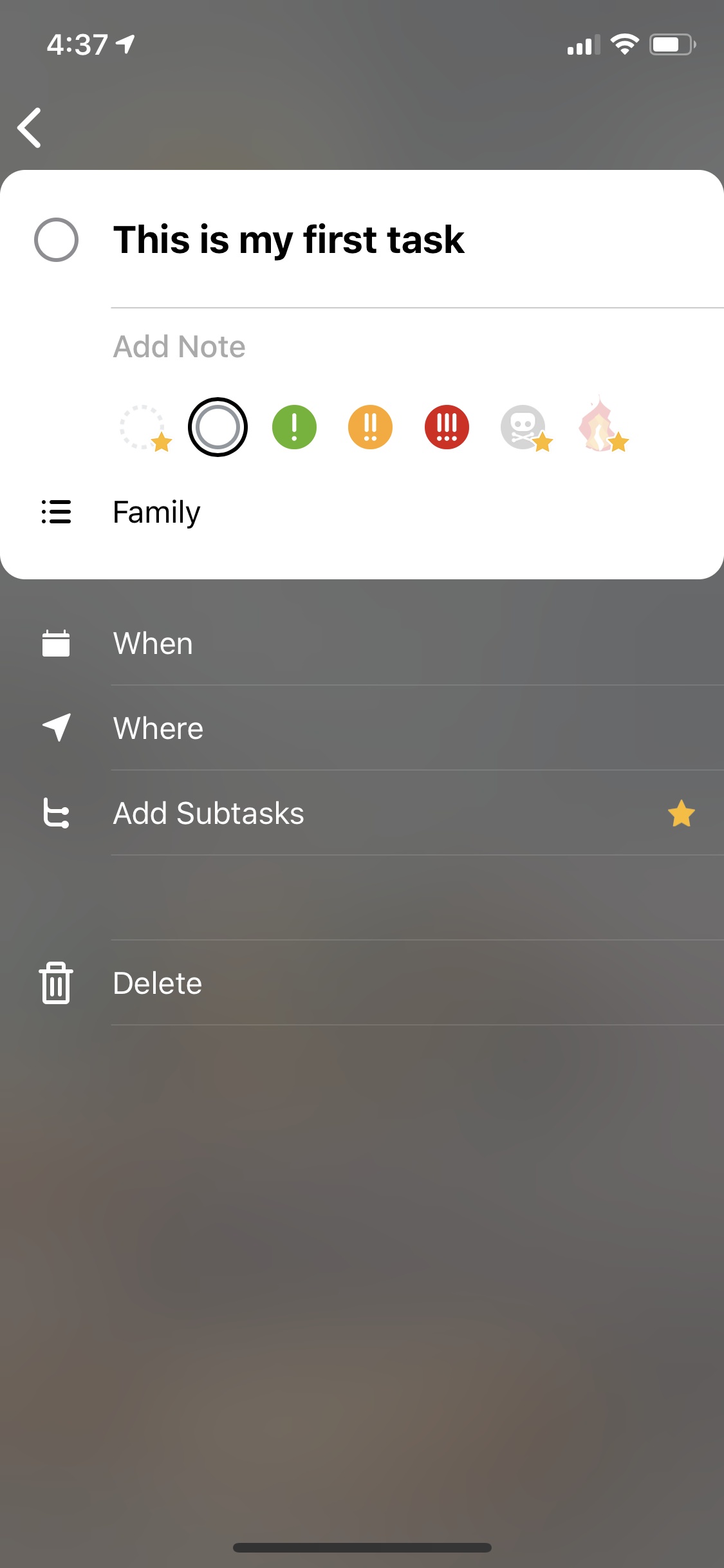The width and height of the screenshot is (724, 1568).
Task: Select the plain circle no-priority option
Action: [218, 427]
